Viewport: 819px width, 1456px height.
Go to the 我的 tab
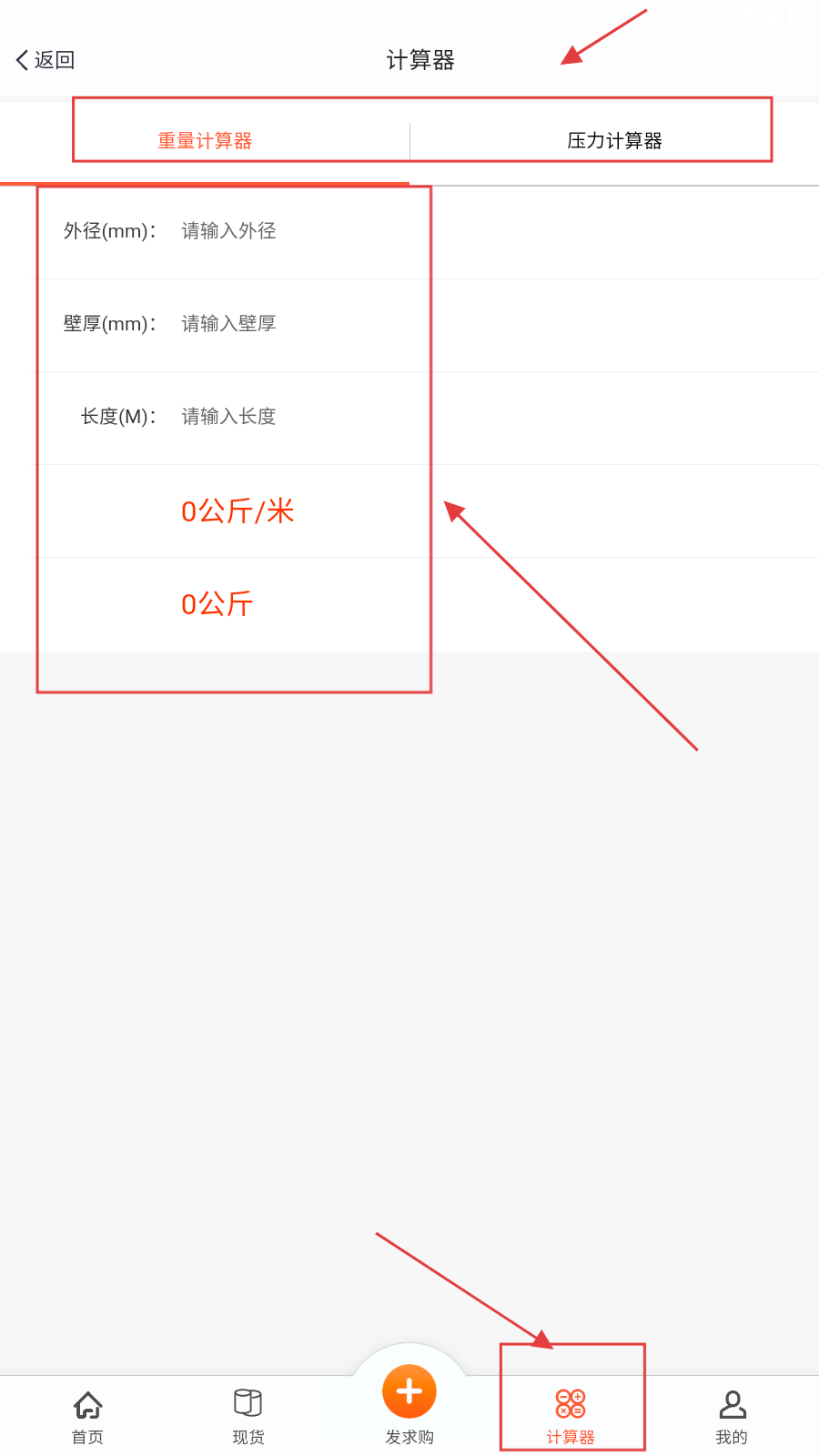(x=732, y=1416)
